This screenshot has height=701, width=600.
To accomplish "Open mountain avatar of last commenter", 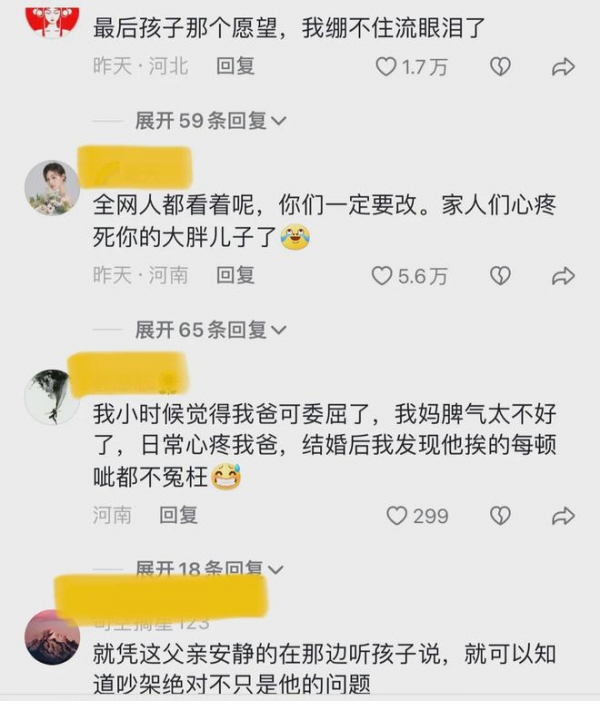I will (x=52, y=637).
